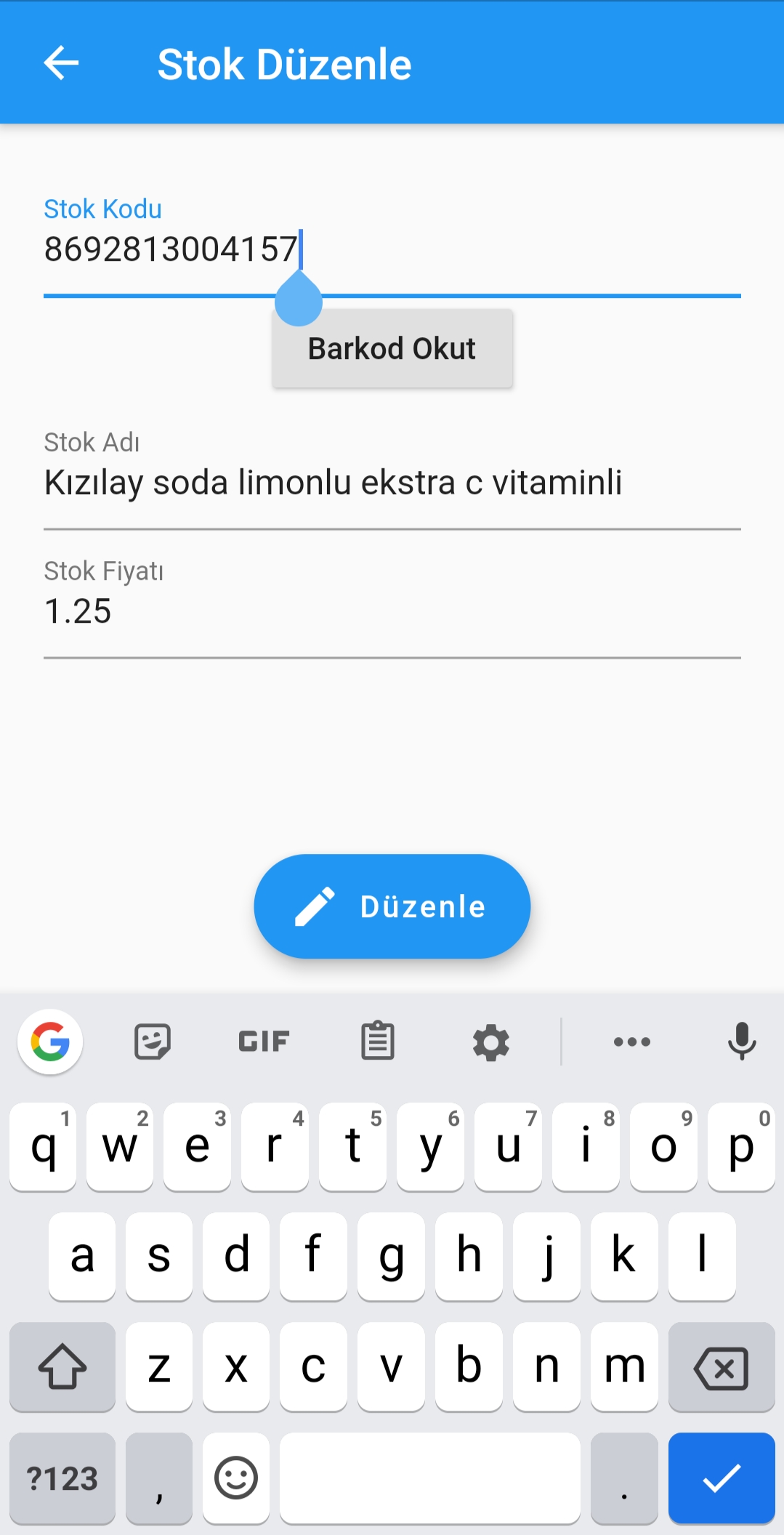Go back from Stok Düzenle
Image resolution: width=784 pixels, height=1535 pixels.
(61, 63)
